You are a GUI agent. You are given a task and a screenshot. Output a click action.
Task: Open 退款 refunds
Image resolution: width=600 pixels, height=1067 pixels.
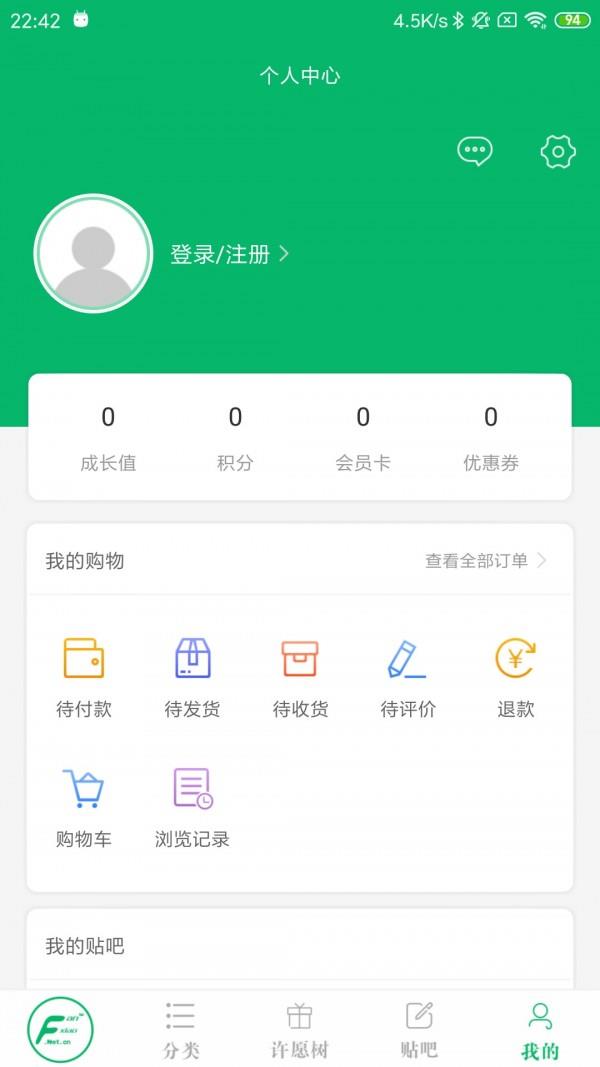(x=516, y=678)
